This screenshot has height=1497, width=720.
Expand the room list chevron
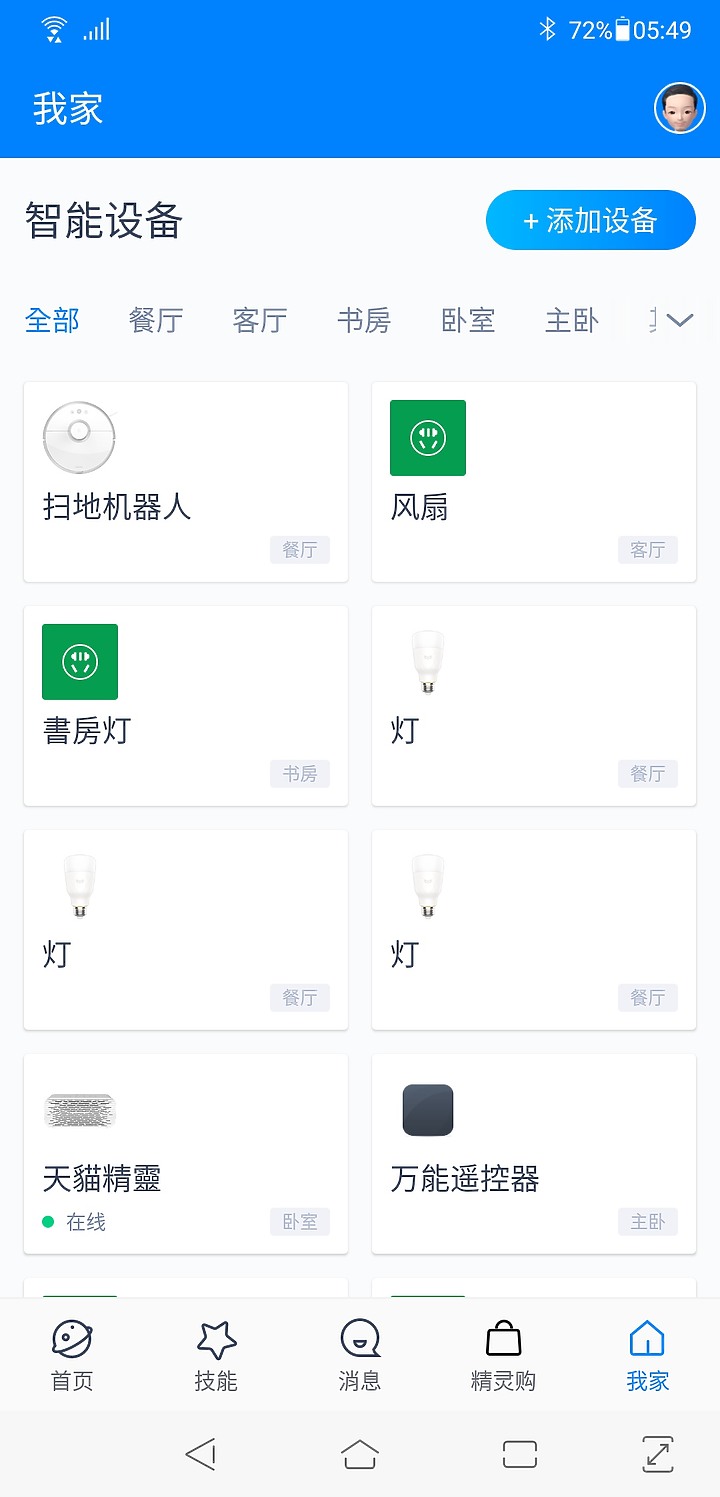point(680,321)
